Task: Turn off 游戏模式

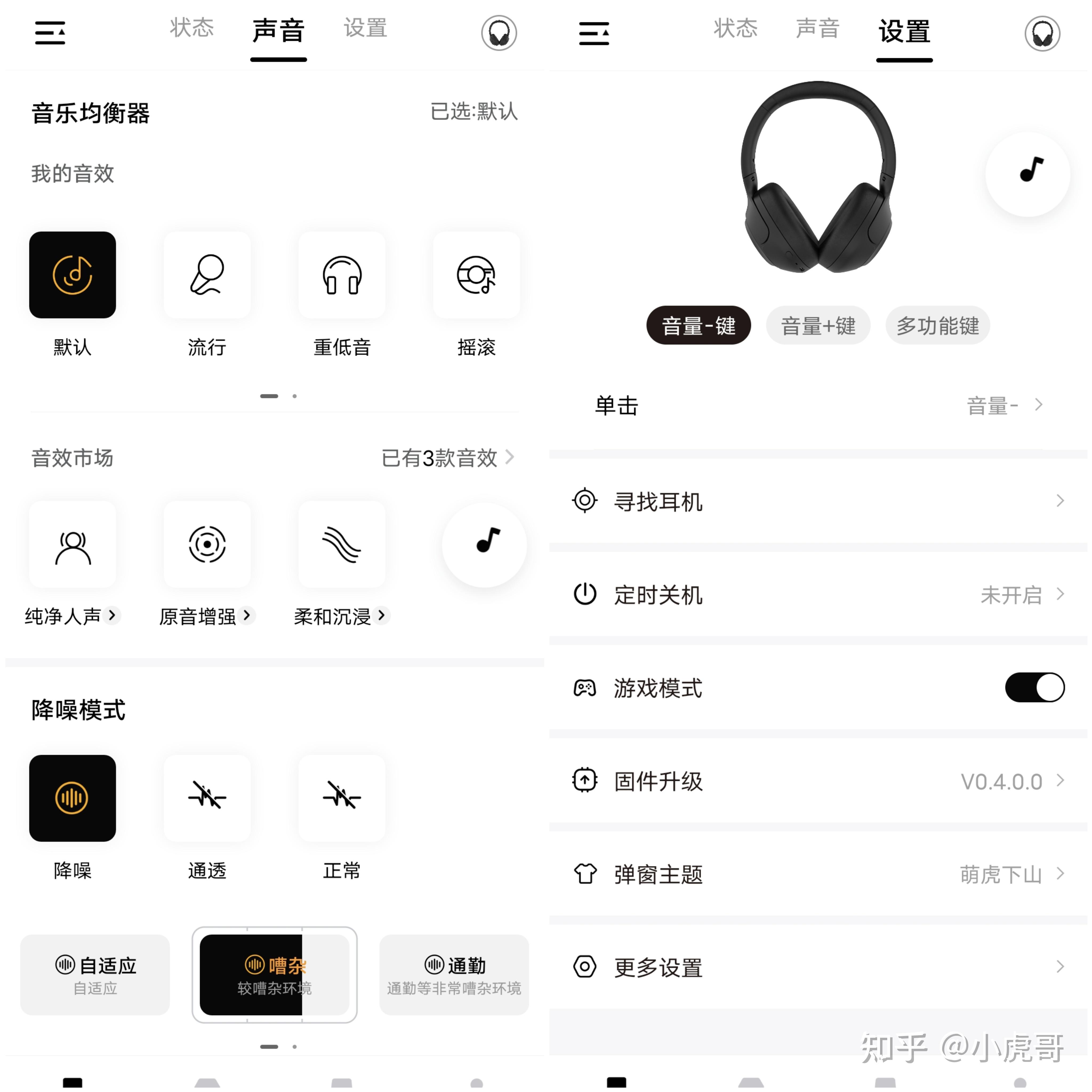Action: click(x=1034, y=687)
